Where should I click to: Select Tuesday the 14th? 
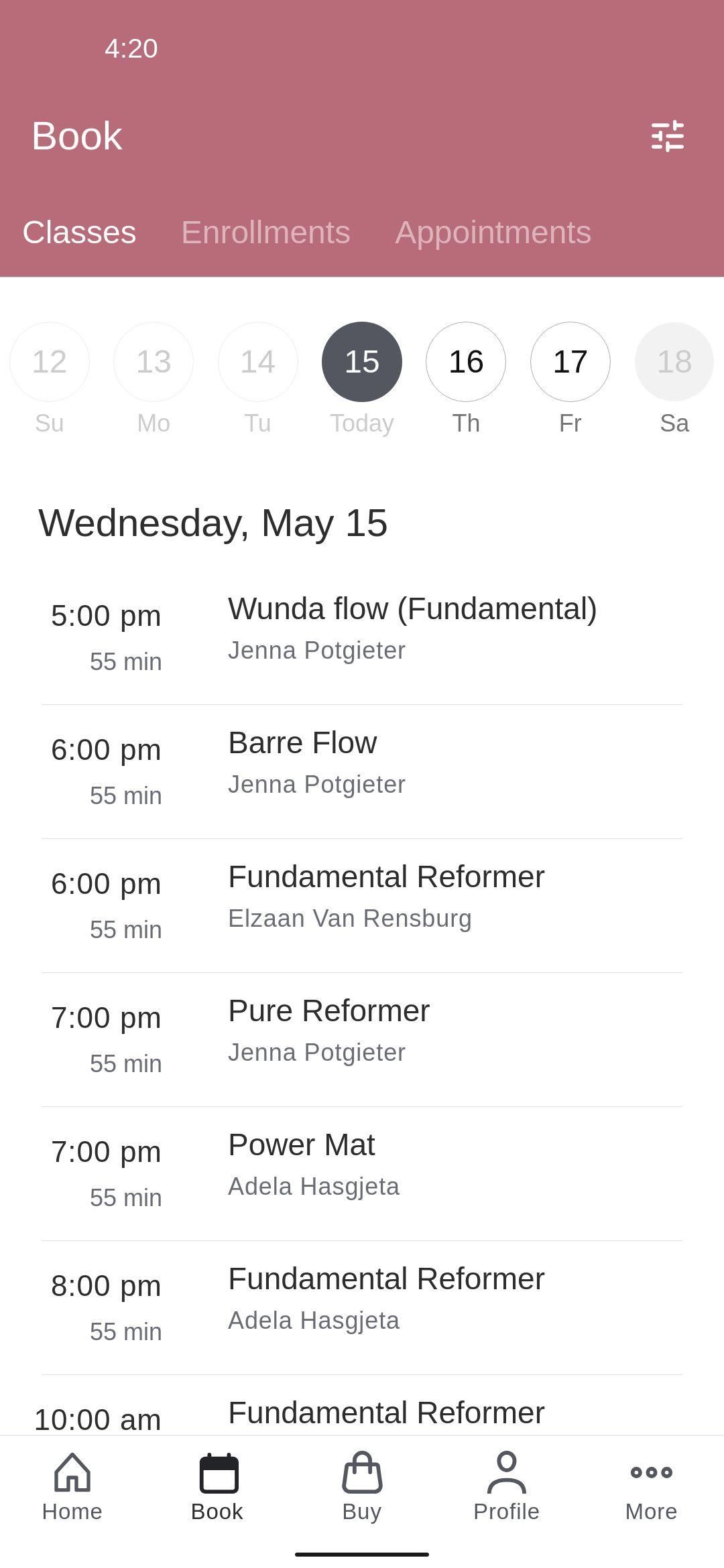[x=257, y=362]
